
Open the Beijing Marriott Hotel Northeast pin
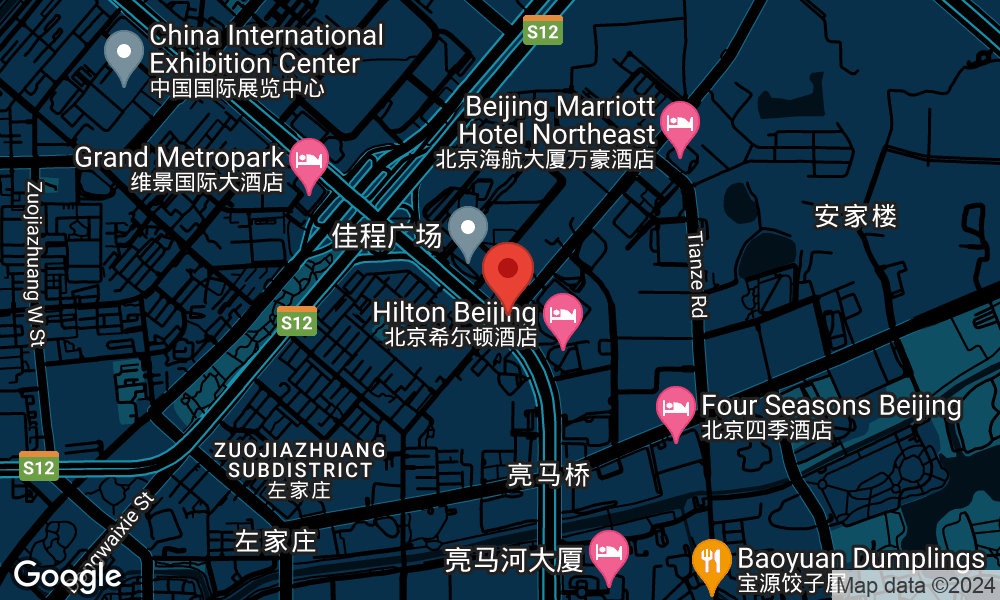(681, 125)
